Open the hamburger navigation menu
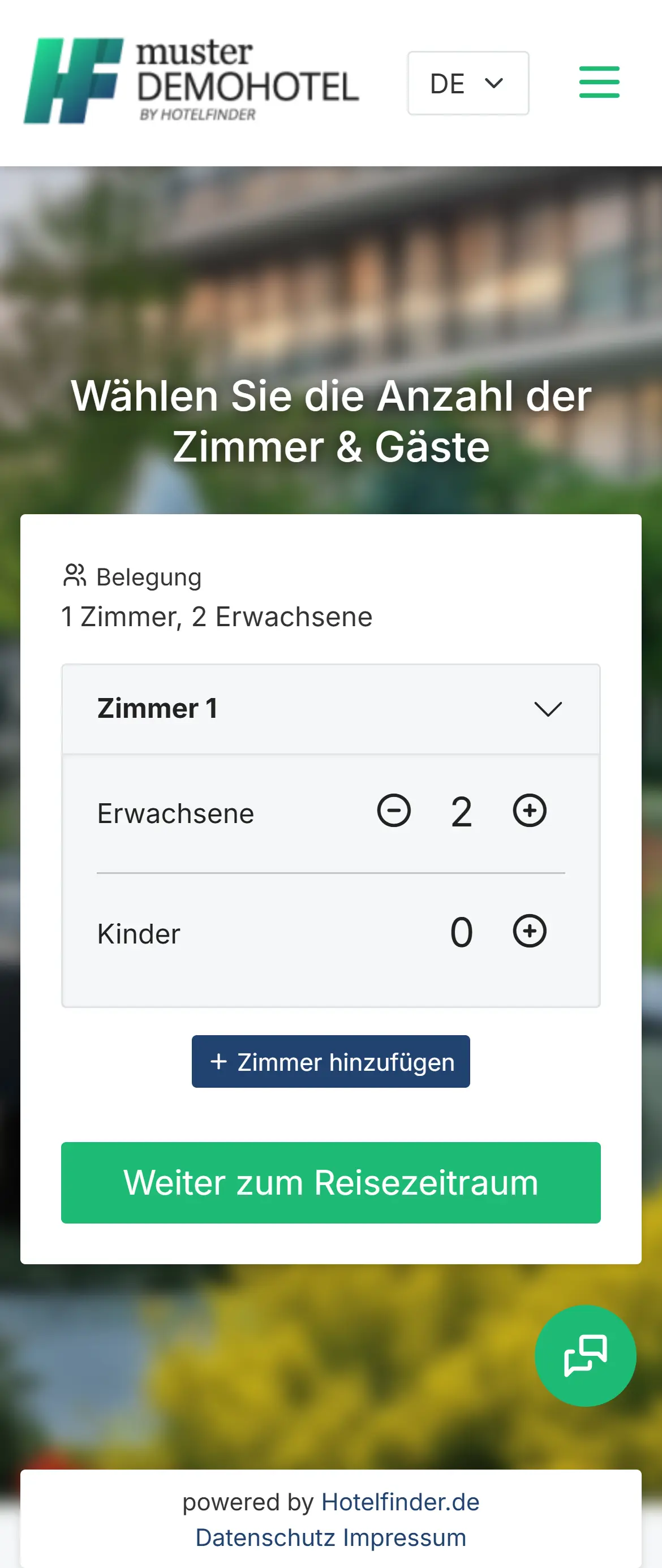 599,83
